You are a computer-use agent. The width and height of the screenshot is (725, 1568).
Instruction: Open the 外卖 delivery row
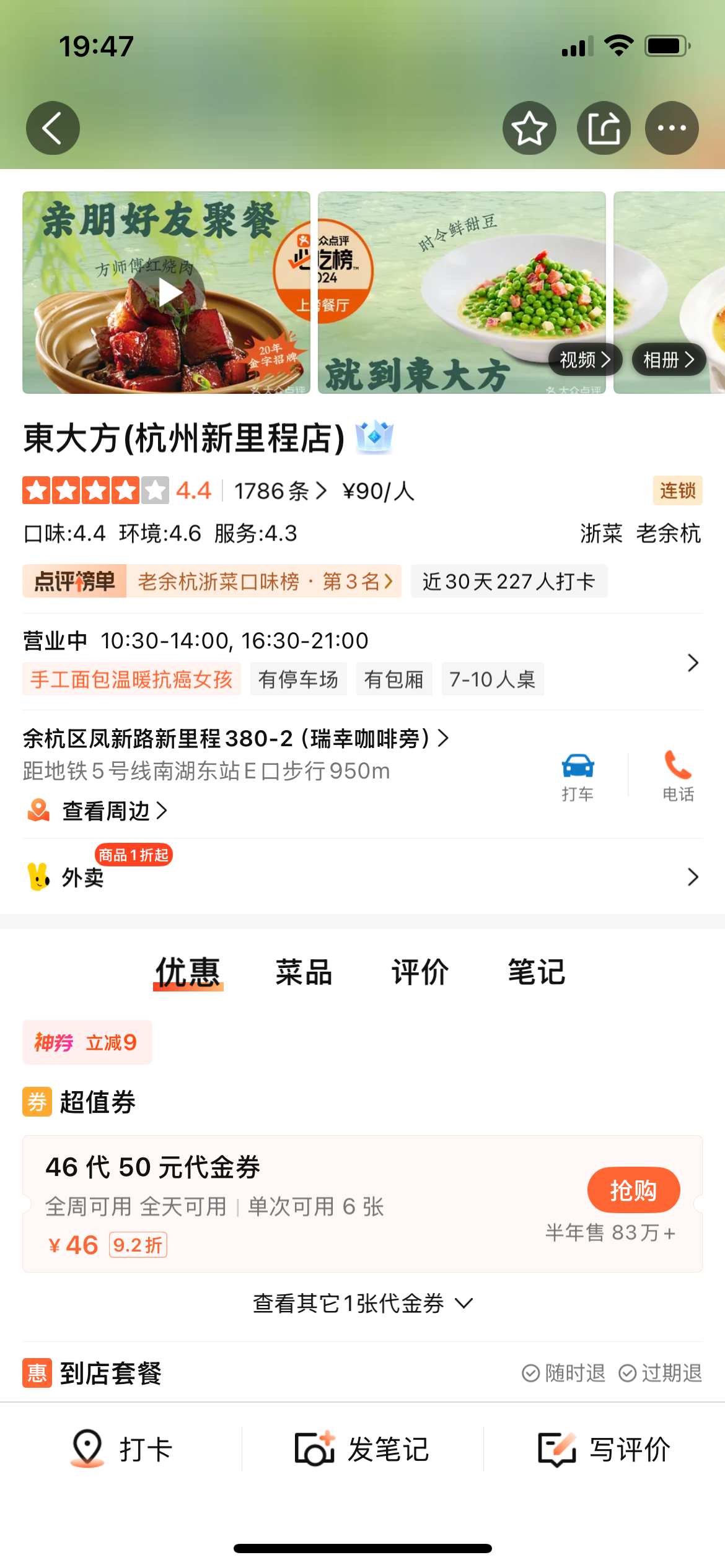pyautogui.click(x=362, y=876)
